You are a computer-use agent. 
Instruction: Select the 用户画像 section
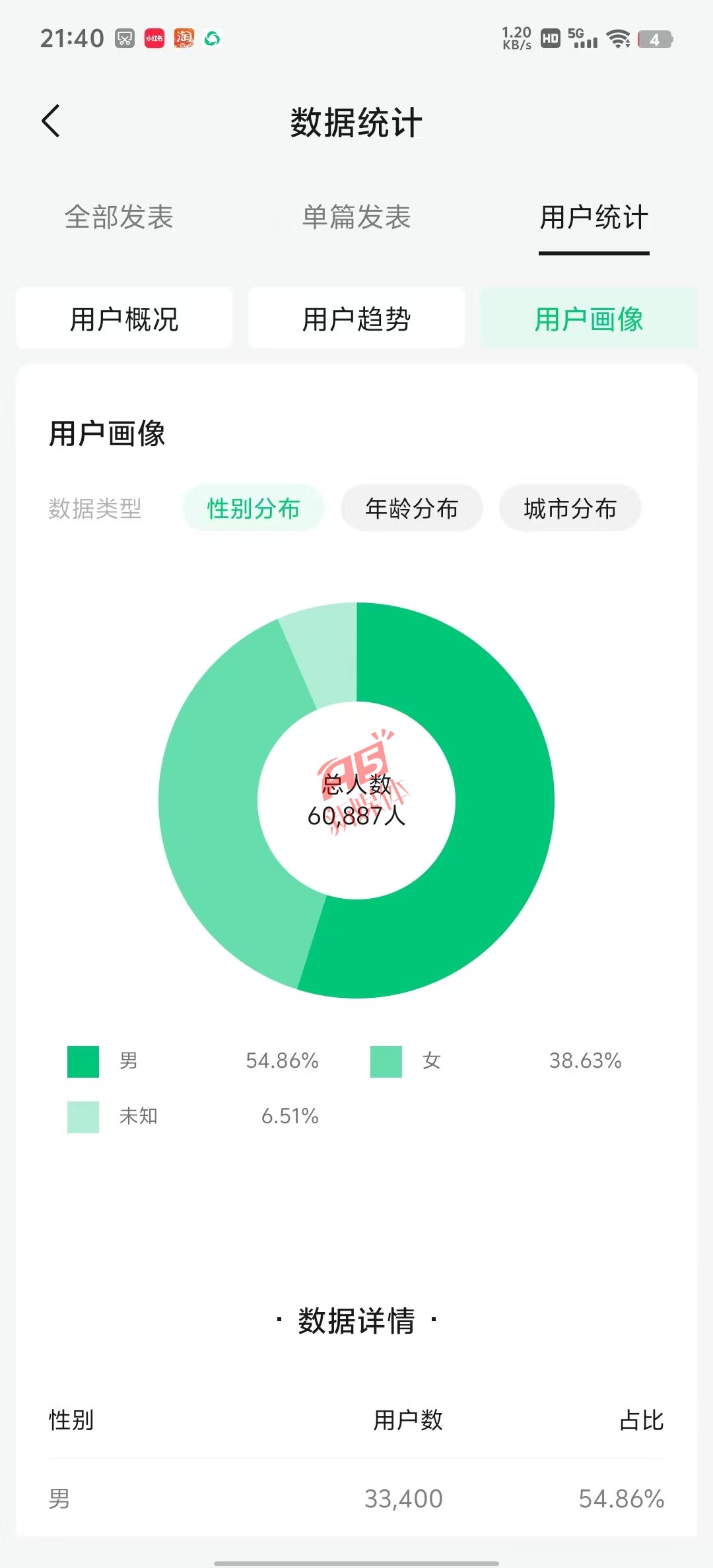tap(588, 319)
